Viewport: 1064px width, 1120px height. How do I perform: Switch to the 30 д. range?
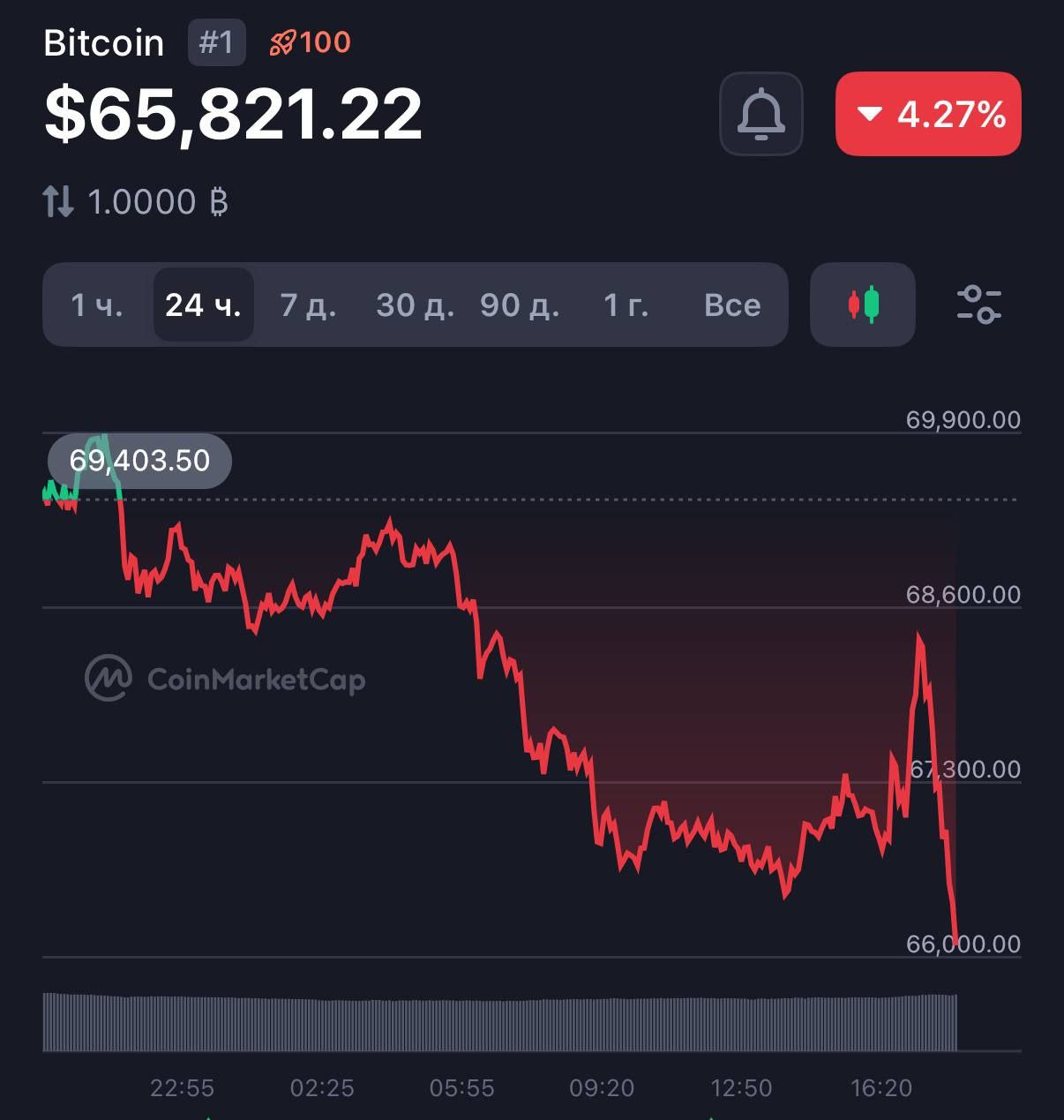415,305
